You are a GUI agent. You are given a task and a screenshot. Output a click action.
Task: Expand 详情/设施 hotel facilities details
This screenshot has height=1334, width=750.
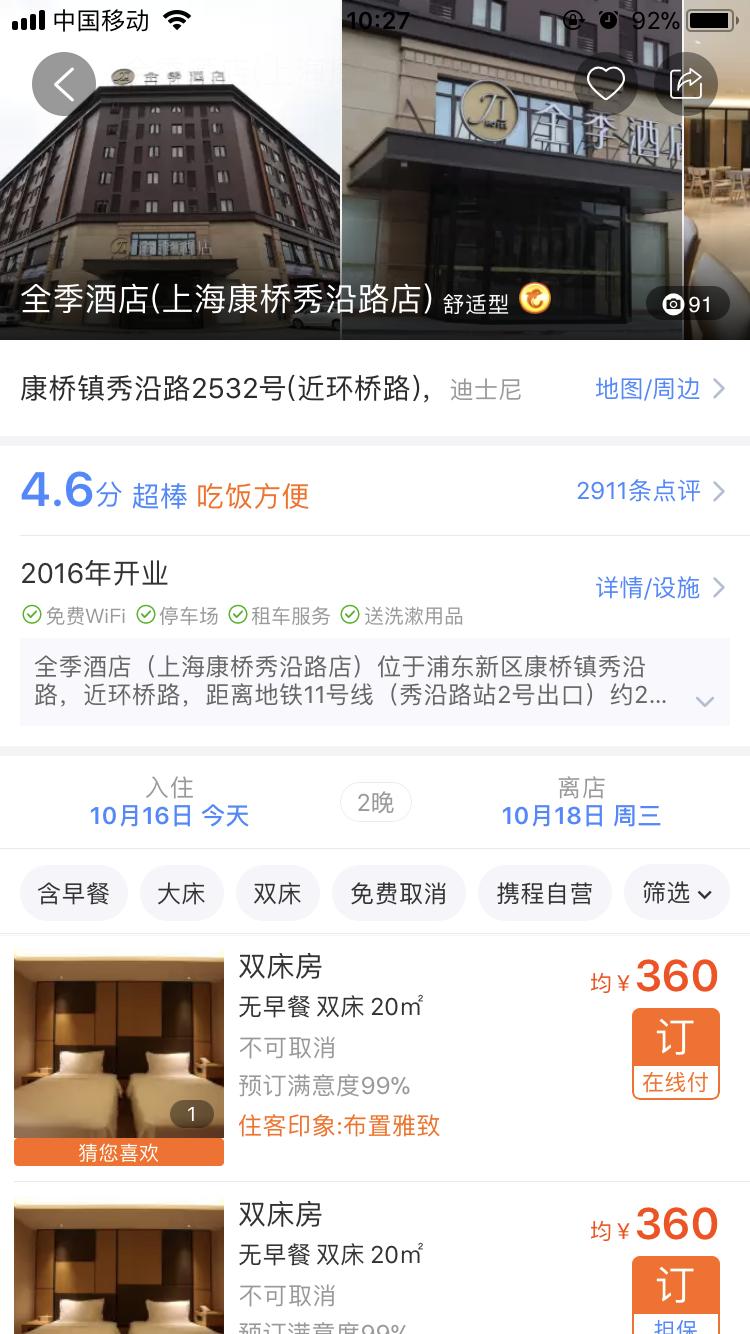(649, 589)
